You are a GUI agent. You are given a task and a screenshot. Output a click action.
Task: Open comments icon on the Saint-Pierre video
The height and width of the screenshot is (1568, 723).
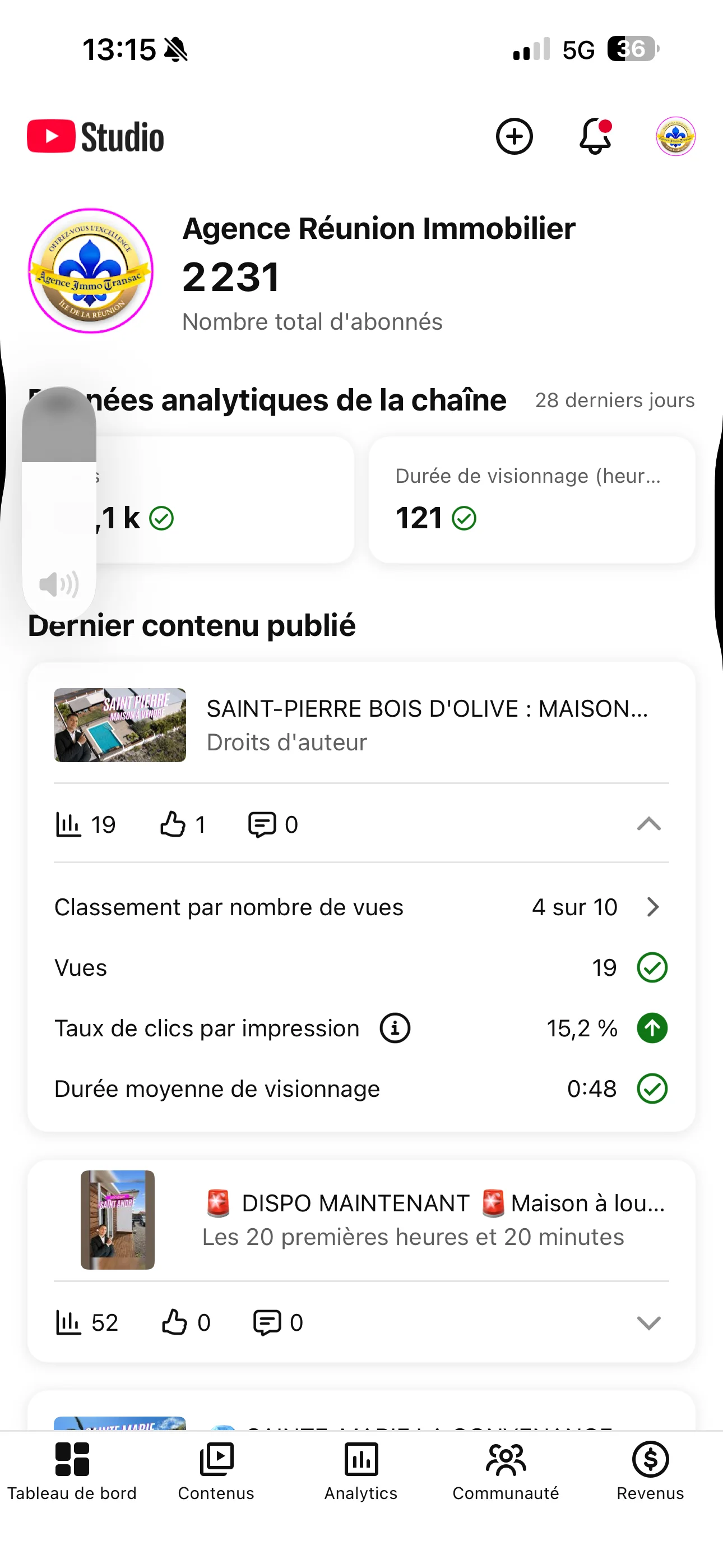(262, 825)
